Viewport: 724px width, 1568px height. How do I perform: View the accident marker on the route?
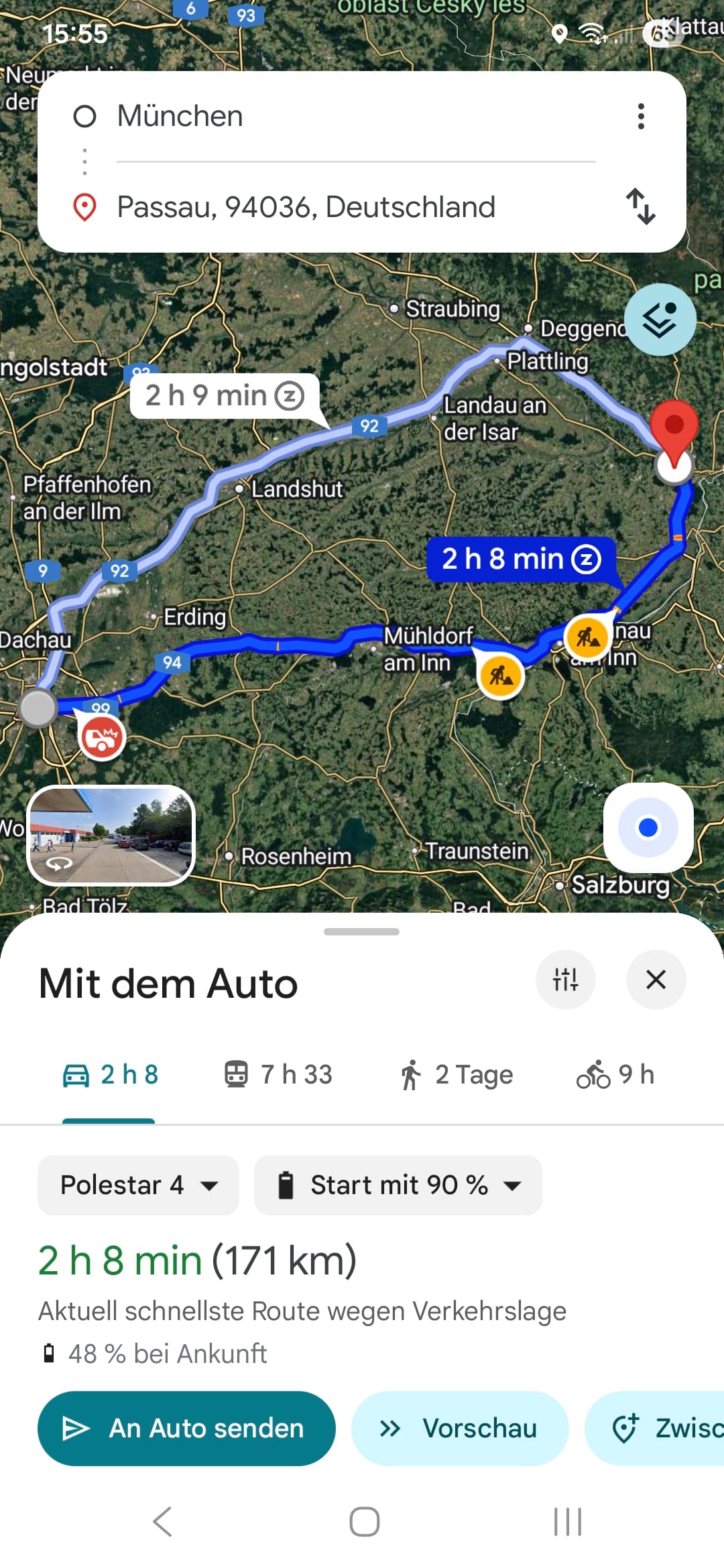[102, 738]
